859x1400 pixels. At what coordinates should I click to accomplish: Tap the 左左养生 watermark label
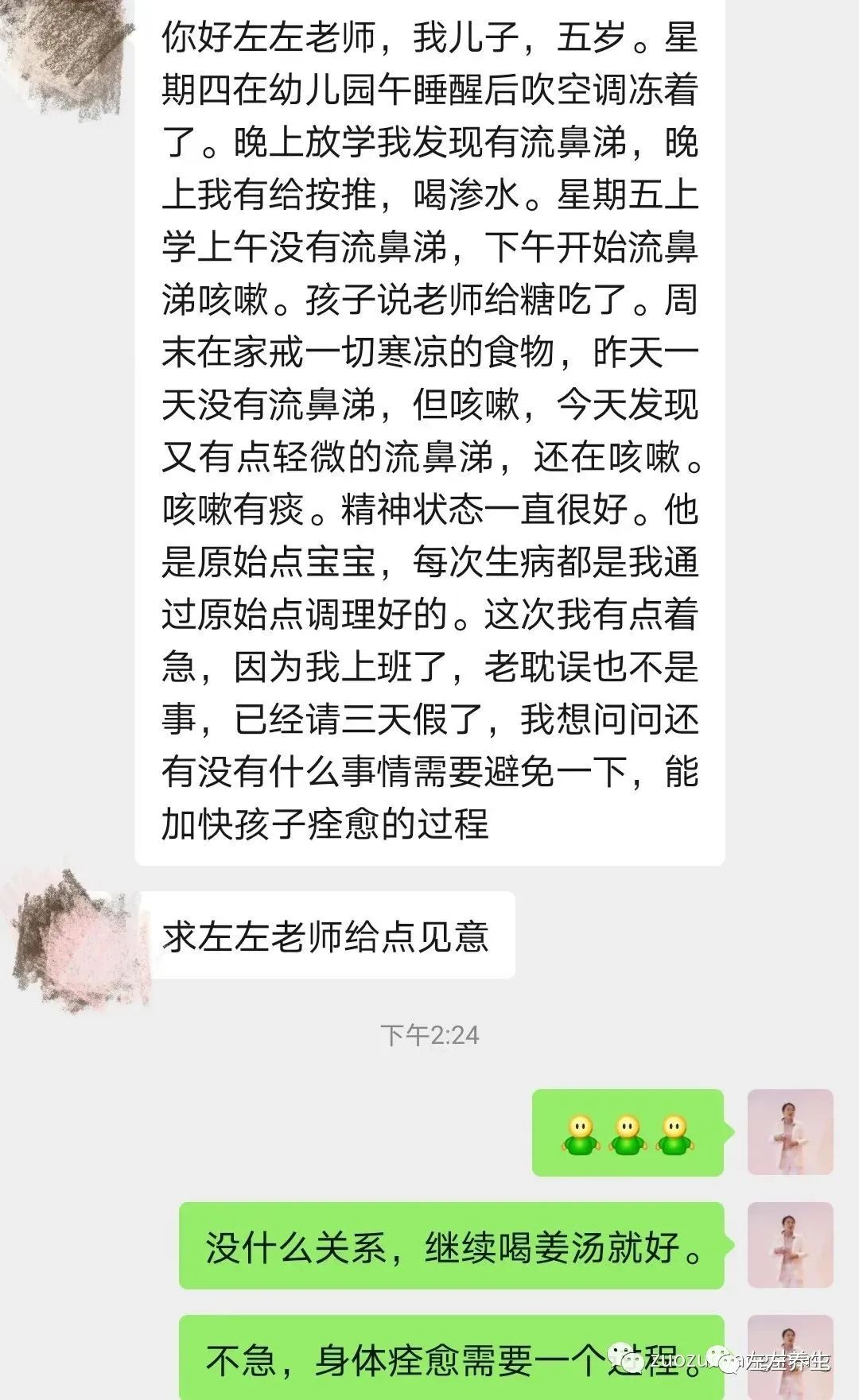(x=789, y=1362)
